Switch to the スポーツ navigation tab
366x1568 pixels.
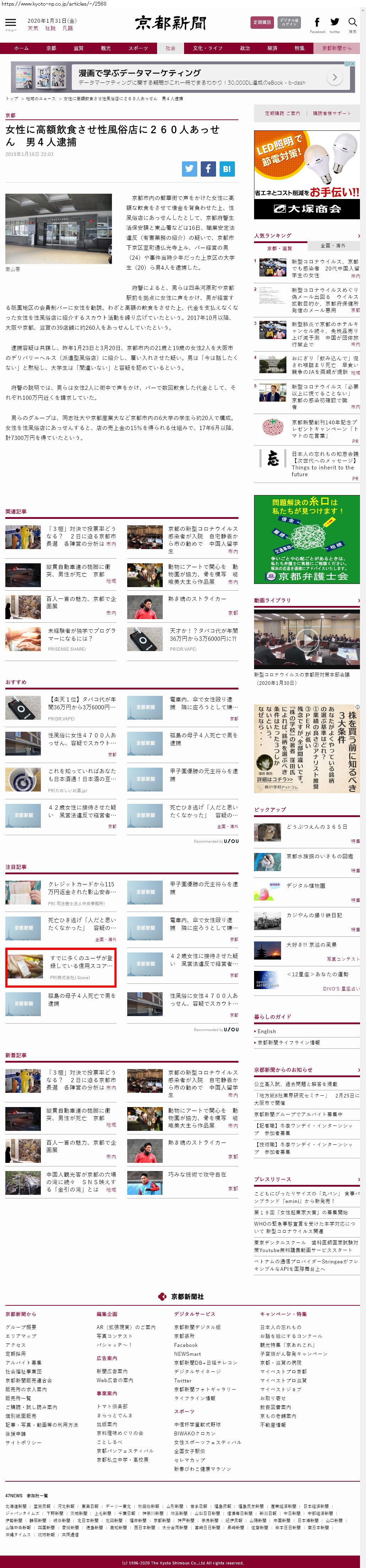(138, 48)
